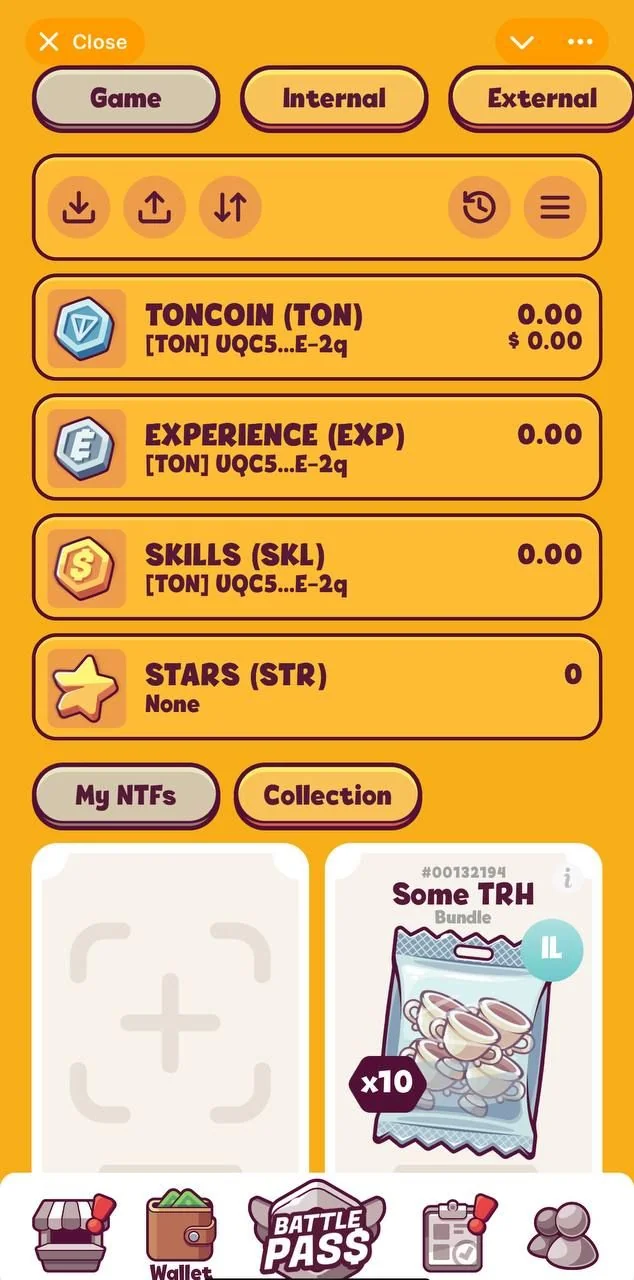View transaction history clock icon
Screen dimensions: 634x1280
(479, 207)
